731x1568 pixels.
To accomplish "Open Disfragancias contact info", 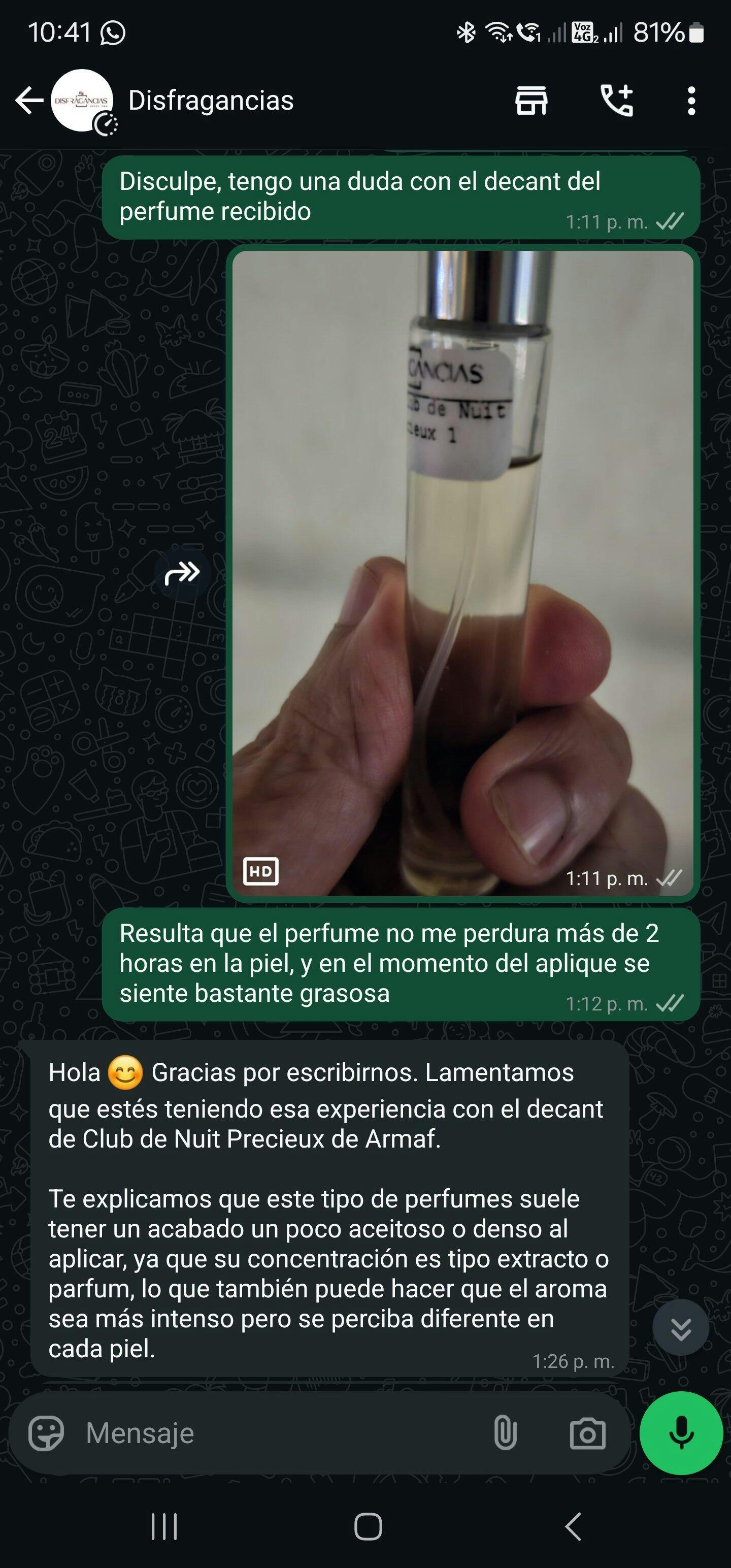I will point(211,101).
